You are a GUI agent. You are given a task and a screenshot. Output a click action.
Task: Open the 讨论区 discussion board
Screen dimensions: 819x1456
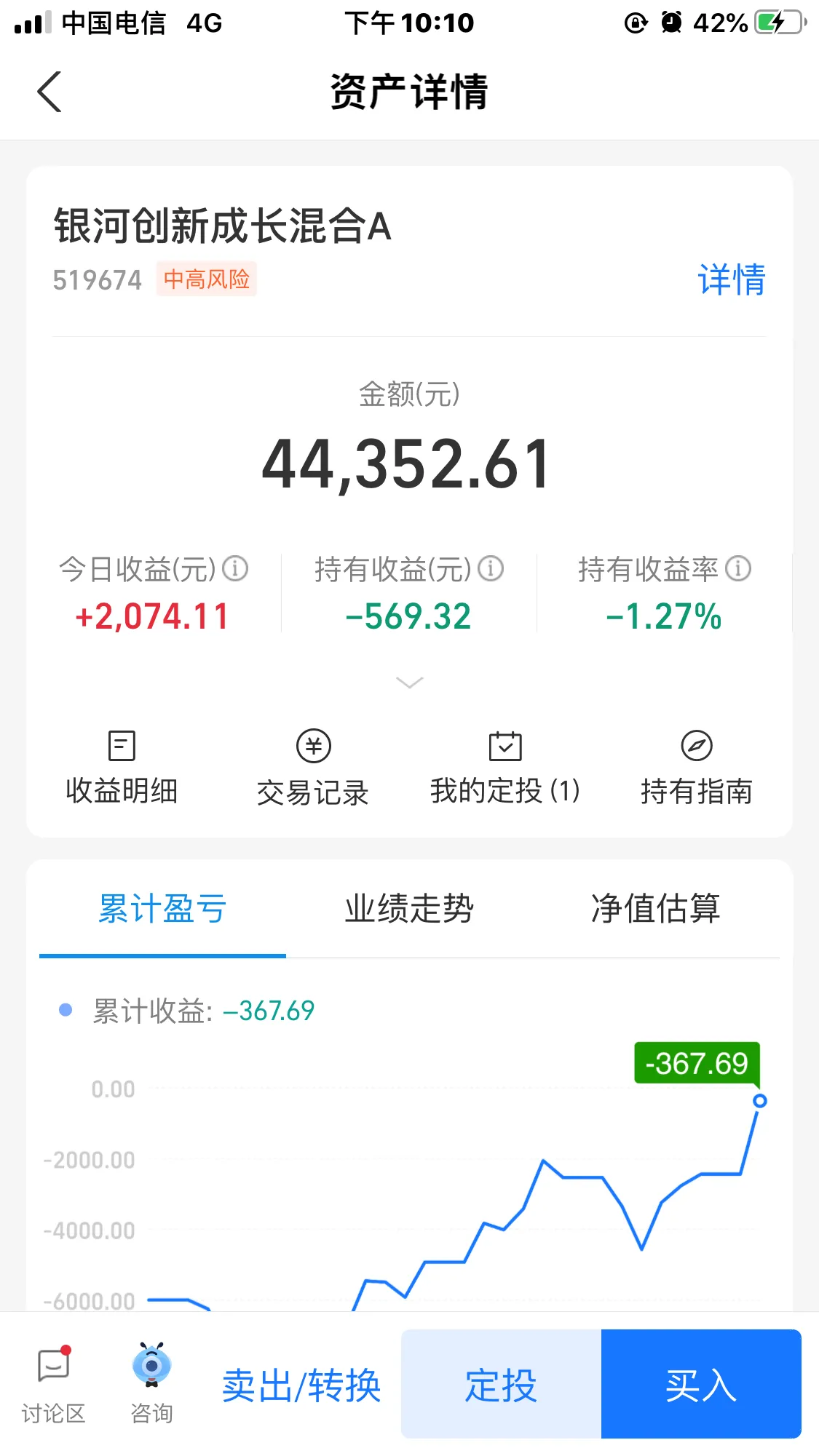pyautogui.click(x=53, y=1383)
